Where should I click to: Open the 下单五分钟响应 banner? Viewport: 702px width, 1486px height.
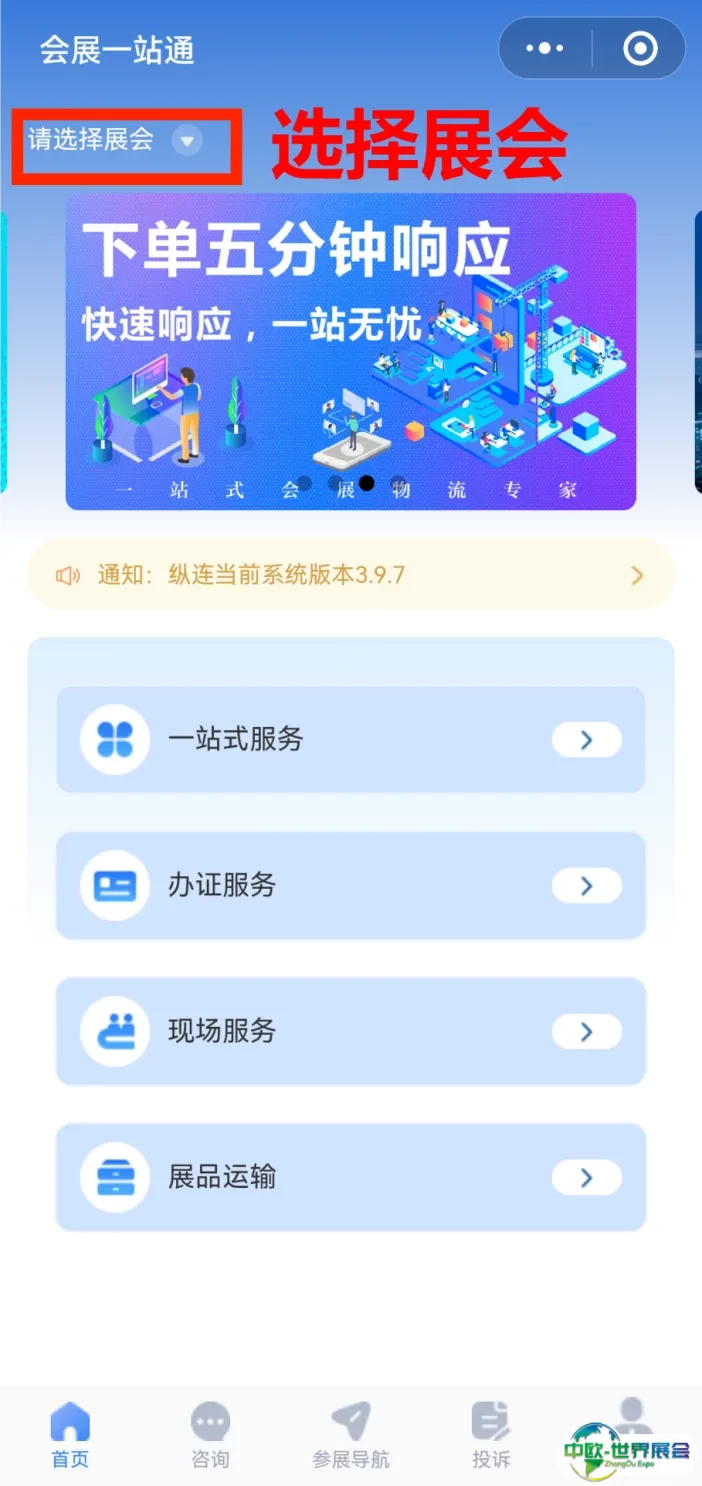point(350,350)
